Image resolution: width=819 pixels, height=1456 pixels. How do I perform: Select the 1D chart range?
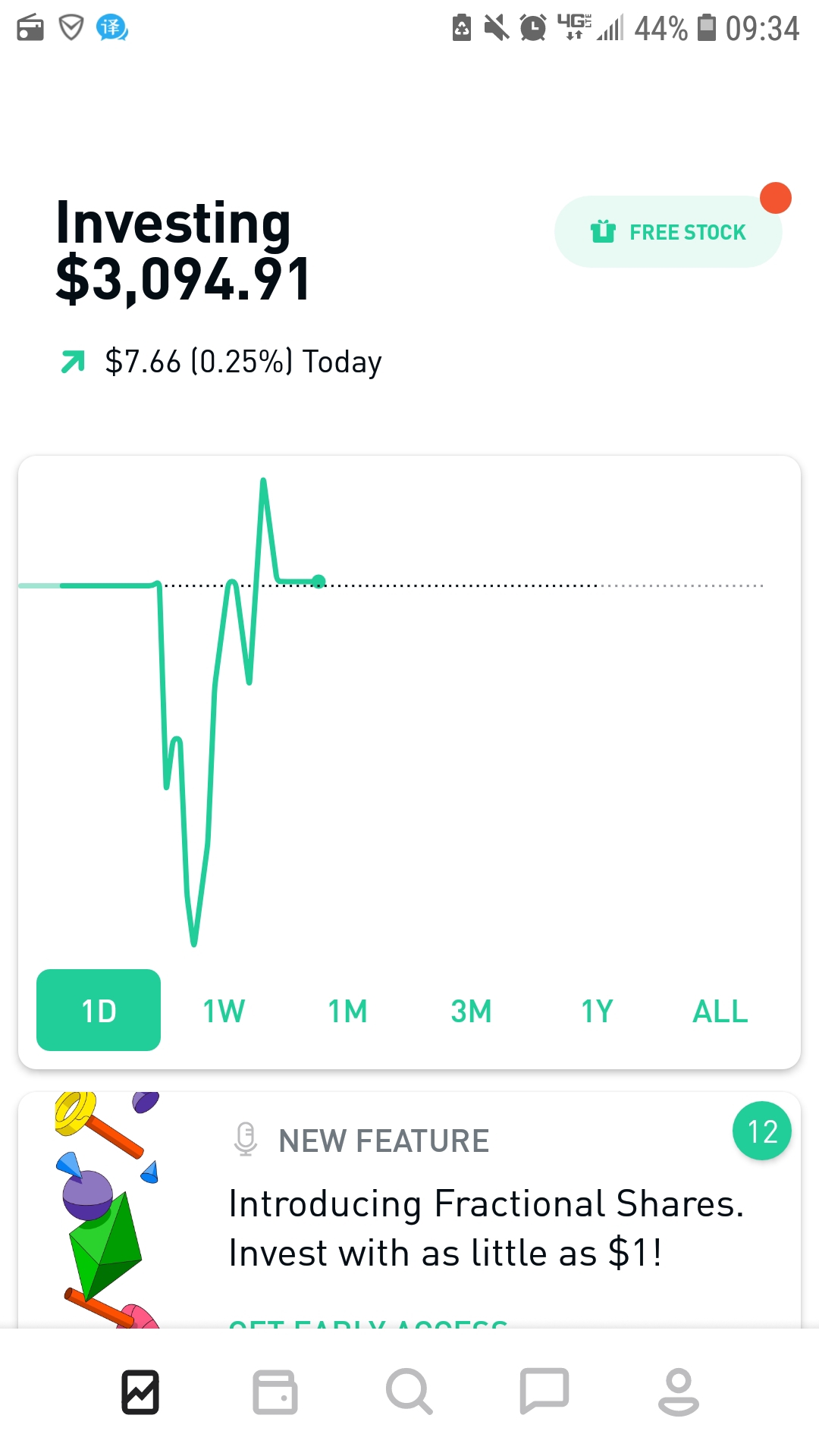point(99,1010)
